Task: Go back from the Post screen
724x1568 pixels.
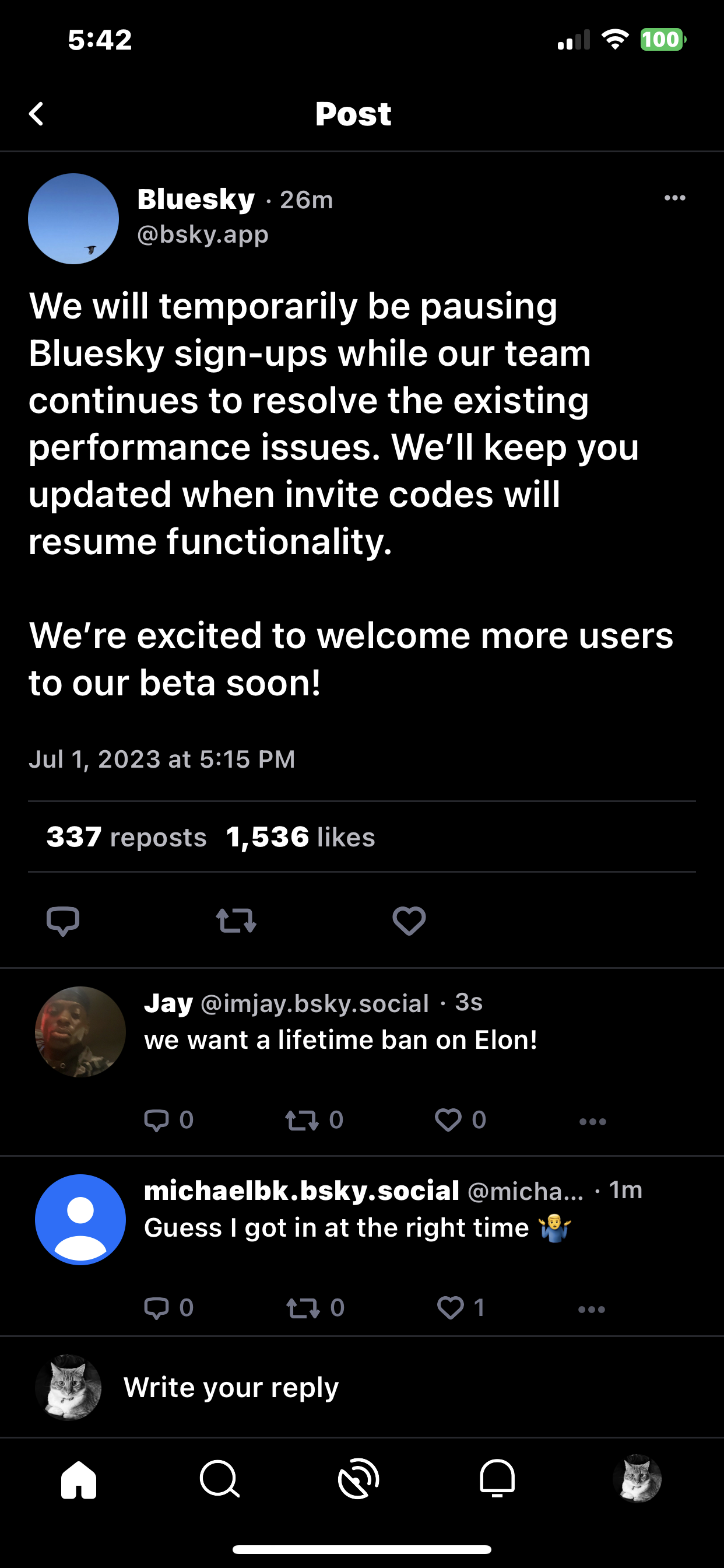Action: 37,114
